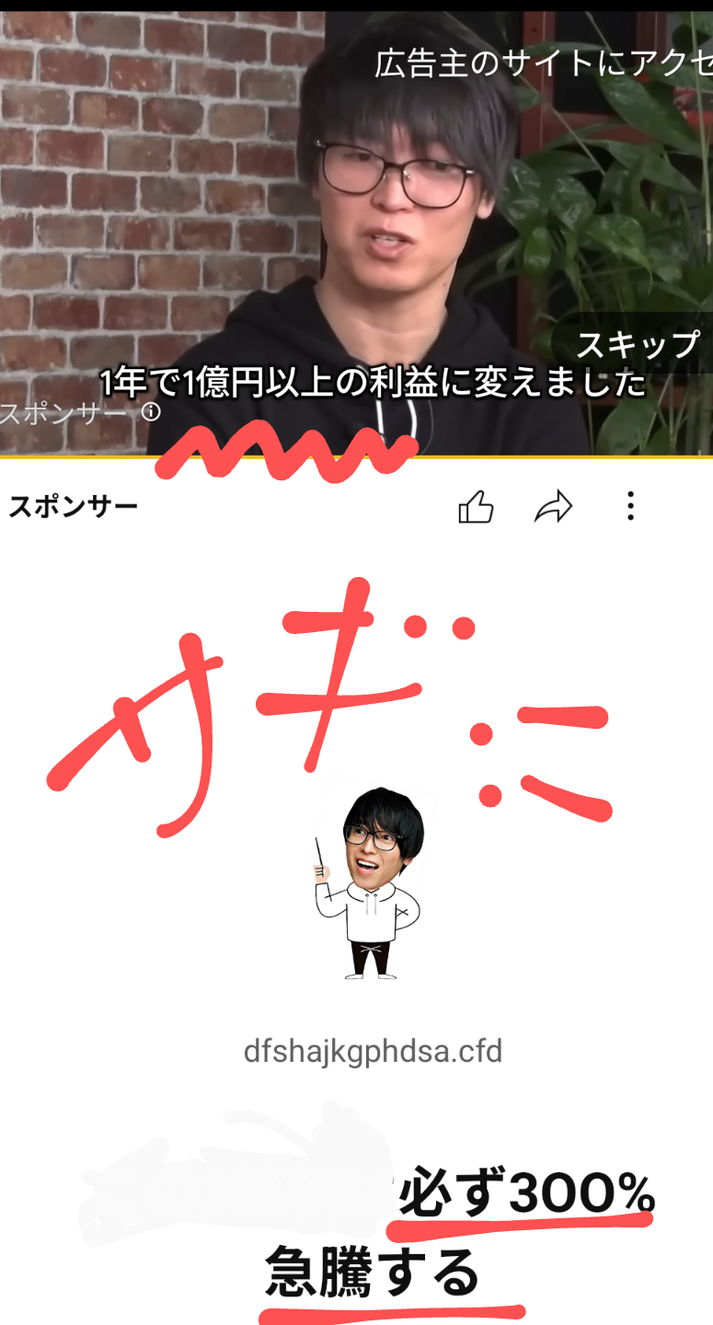Open the three-dot overflow menu

coord(630,506)
